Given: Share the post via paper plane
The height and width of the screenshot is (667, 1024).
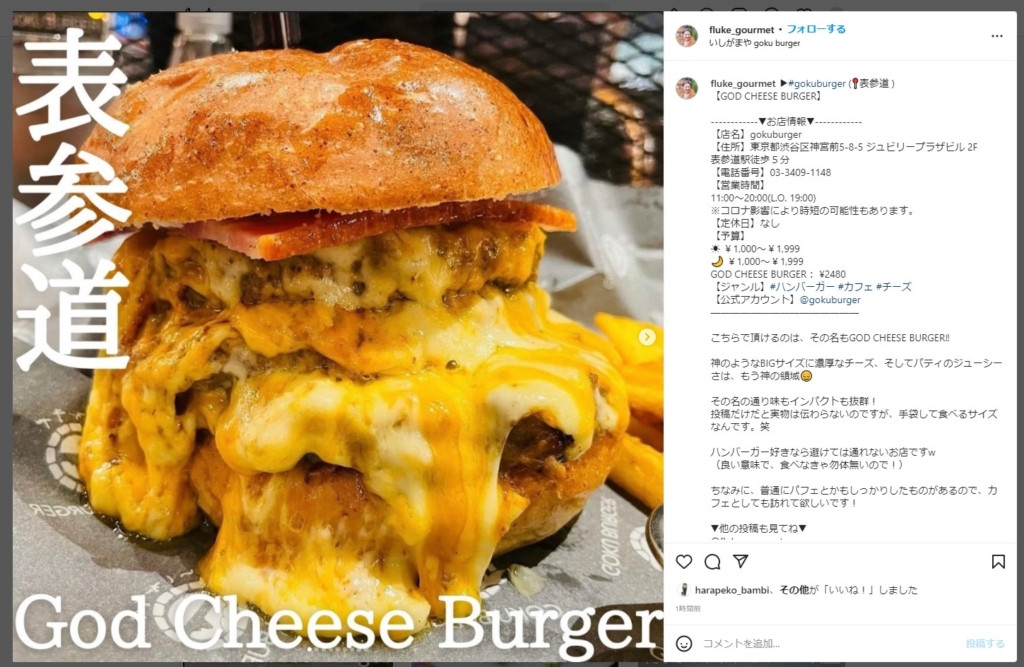Looking at the screenshot, I should (741, 562).
